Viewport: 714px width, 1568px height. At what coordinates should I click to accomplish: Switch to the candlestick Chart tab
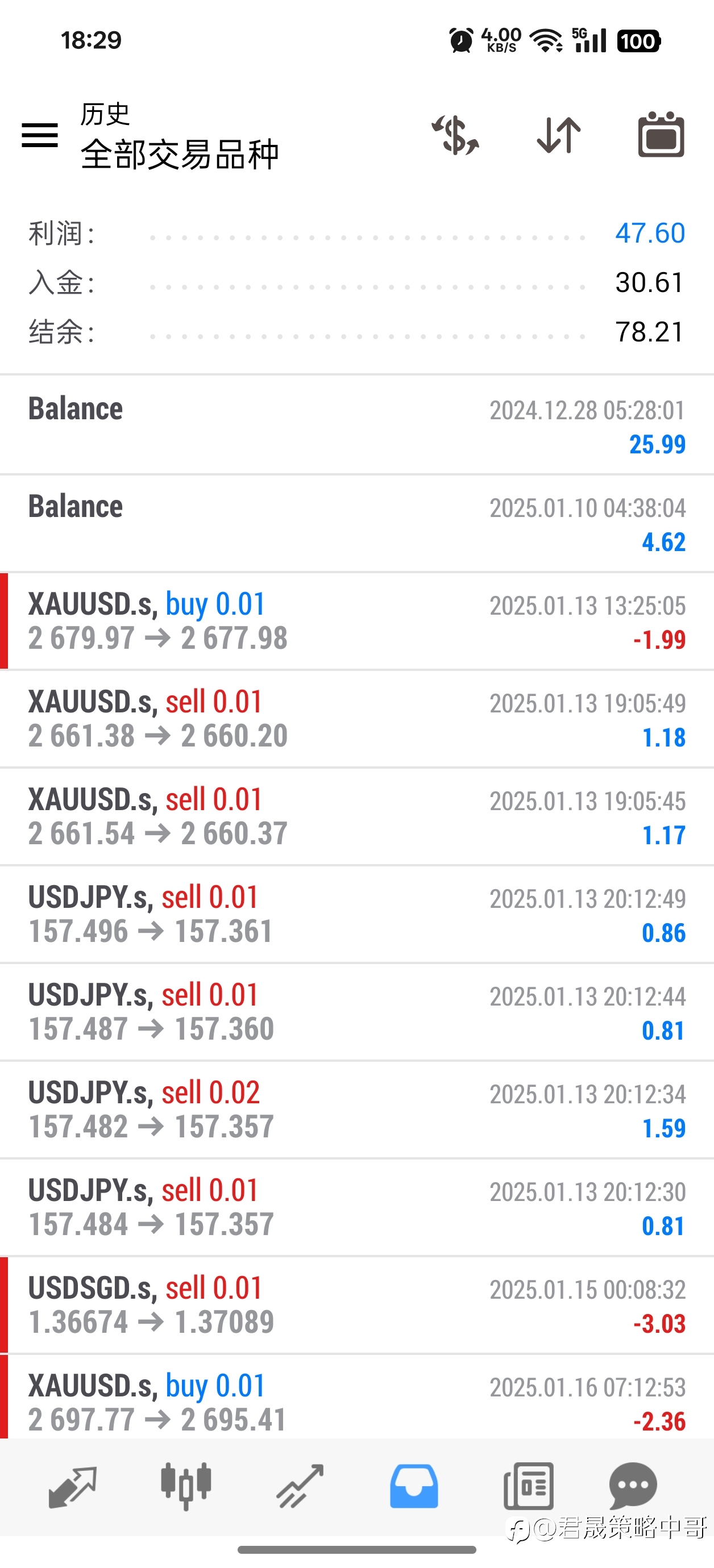[186, 1486]
